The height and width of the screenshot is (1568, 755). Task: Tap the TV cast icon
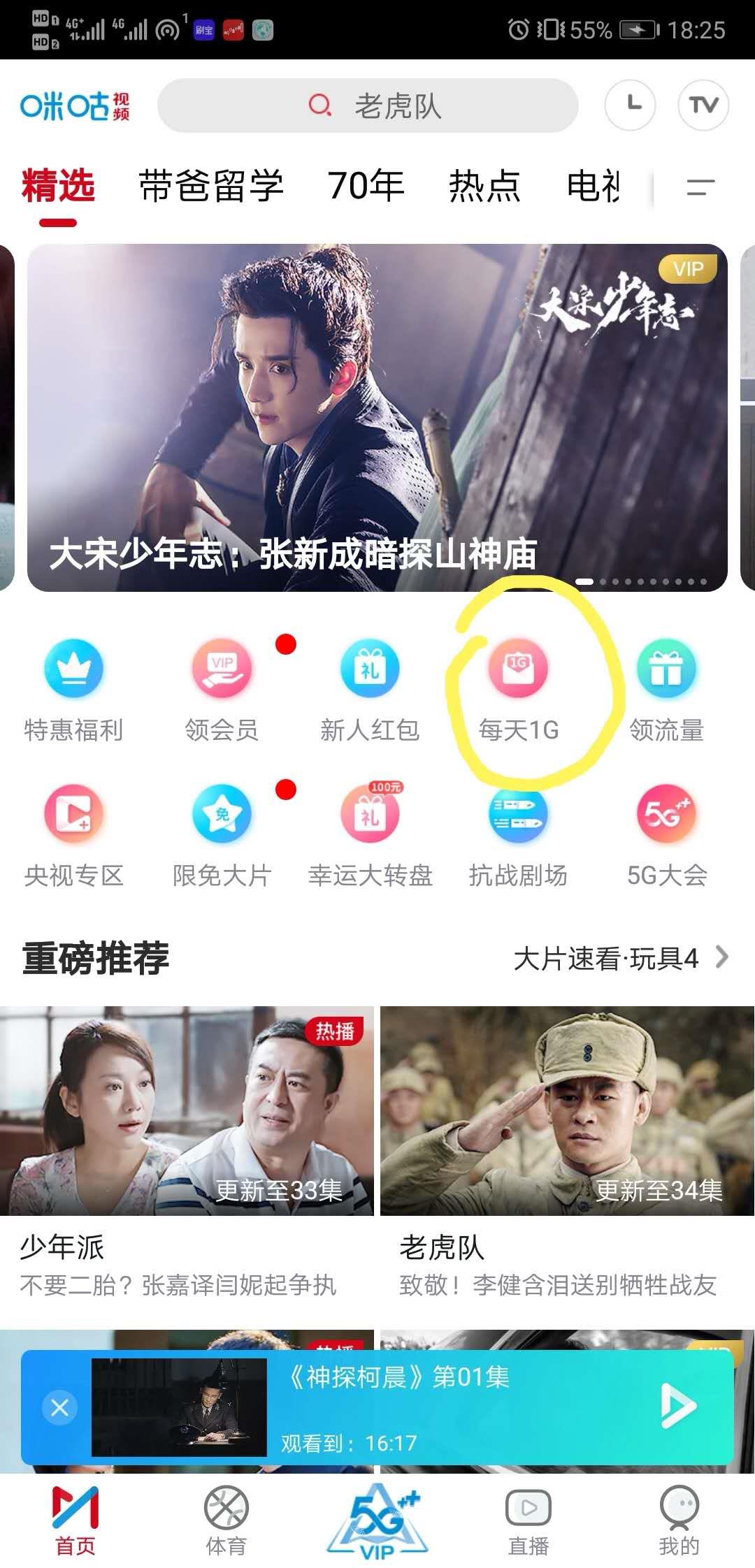coord(703,106)
